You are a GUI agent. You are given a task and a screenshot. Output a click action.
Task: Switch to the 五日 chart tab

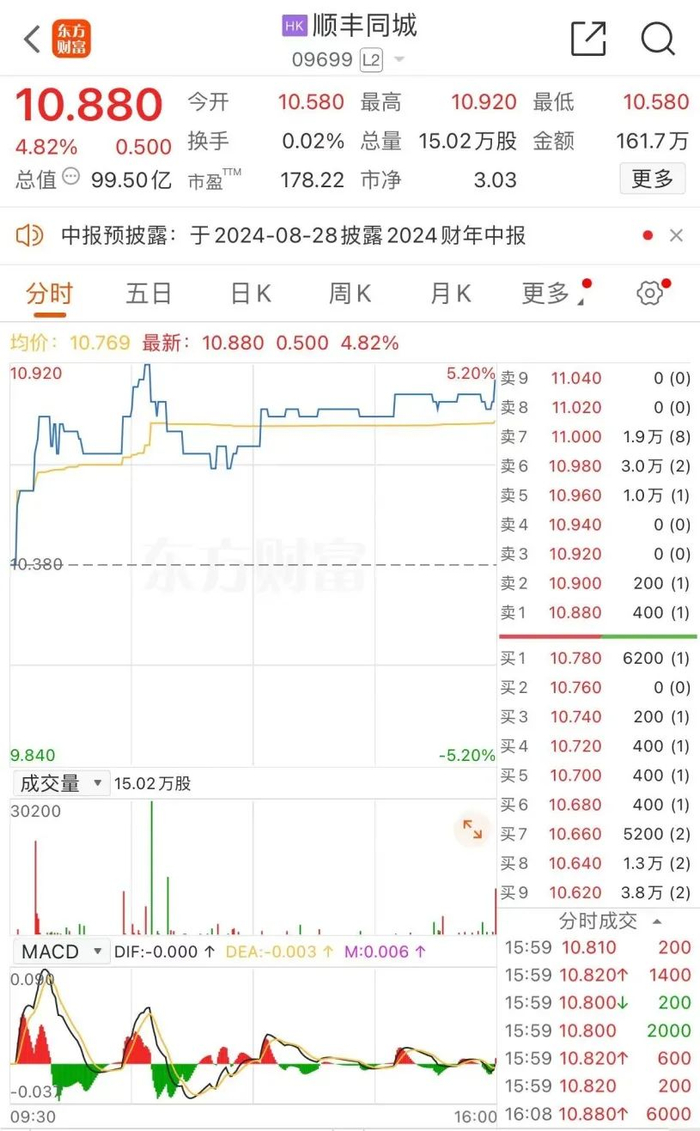[x=149, y=293]
